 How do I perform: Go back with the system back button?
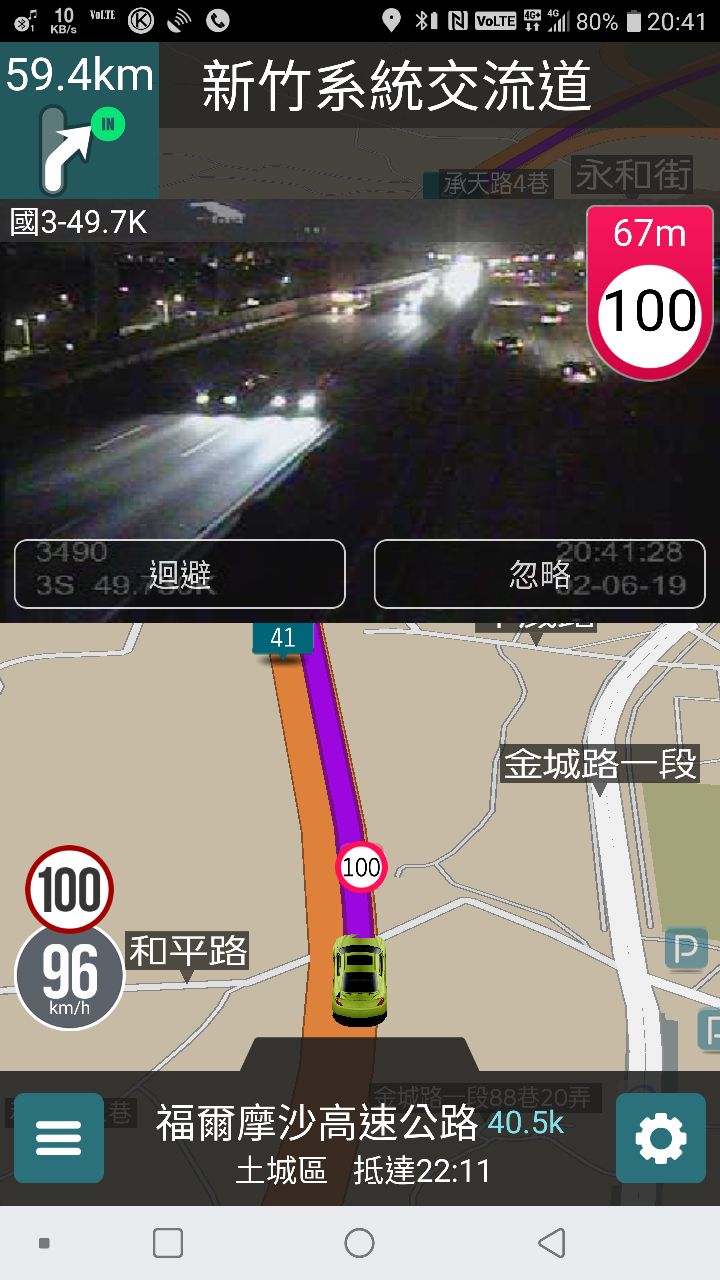(551, 1243)
